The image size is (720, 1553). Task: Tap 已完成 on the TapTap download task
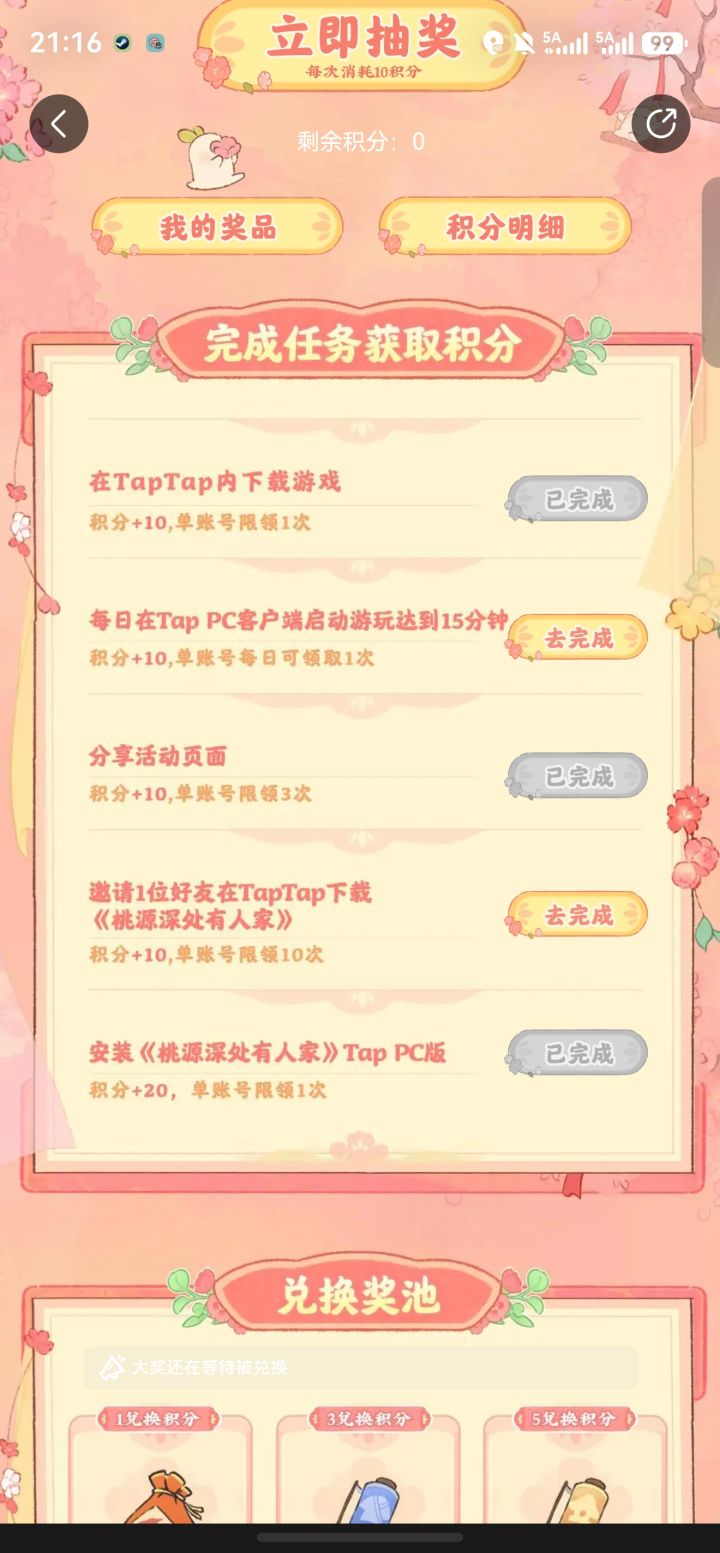(x=575, y=499)
